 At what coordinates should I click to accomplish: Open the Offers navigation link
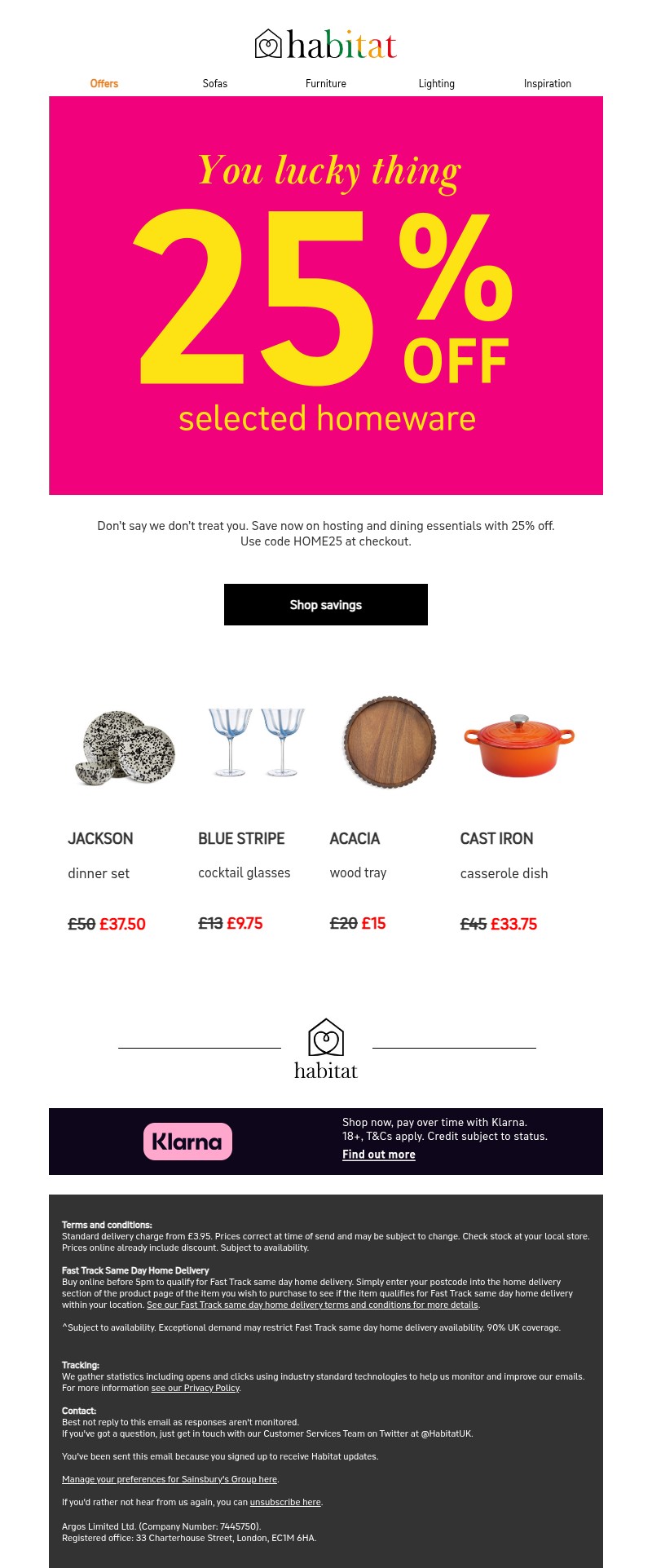(x=104, y=84)
